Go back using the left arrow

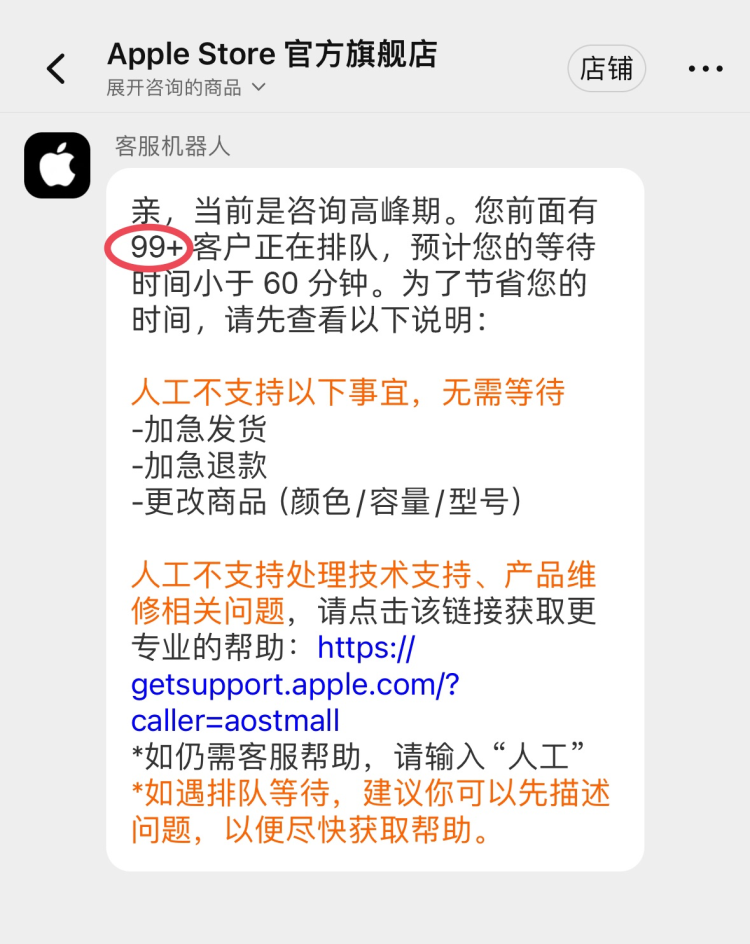coord(56,69)
